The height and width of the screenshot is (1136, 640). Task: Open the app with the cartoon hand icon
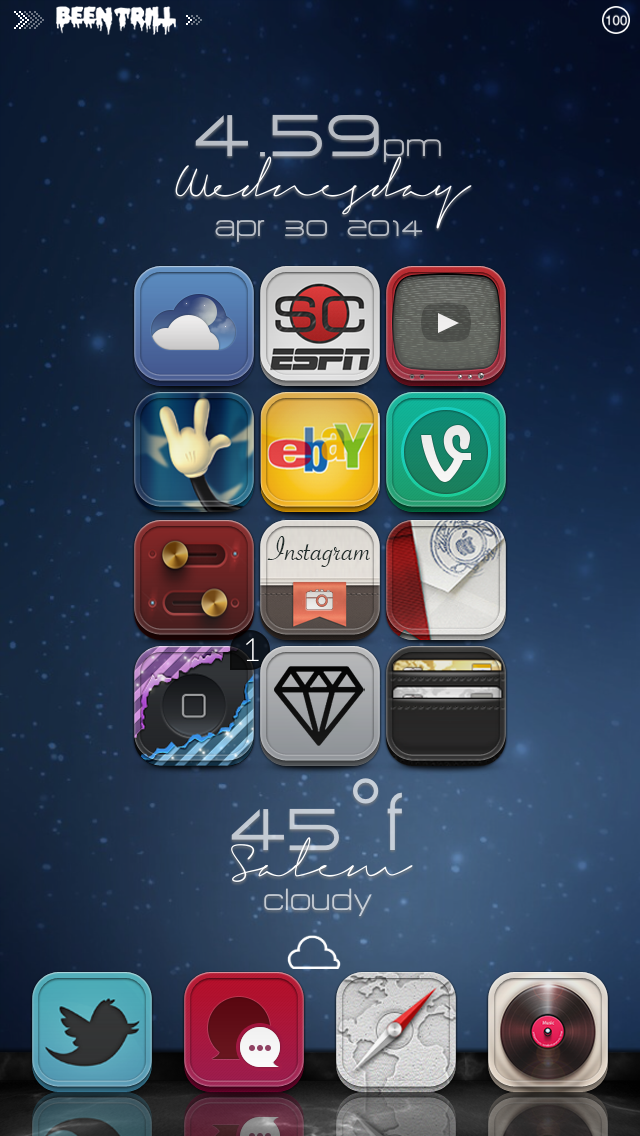point(194,450)
